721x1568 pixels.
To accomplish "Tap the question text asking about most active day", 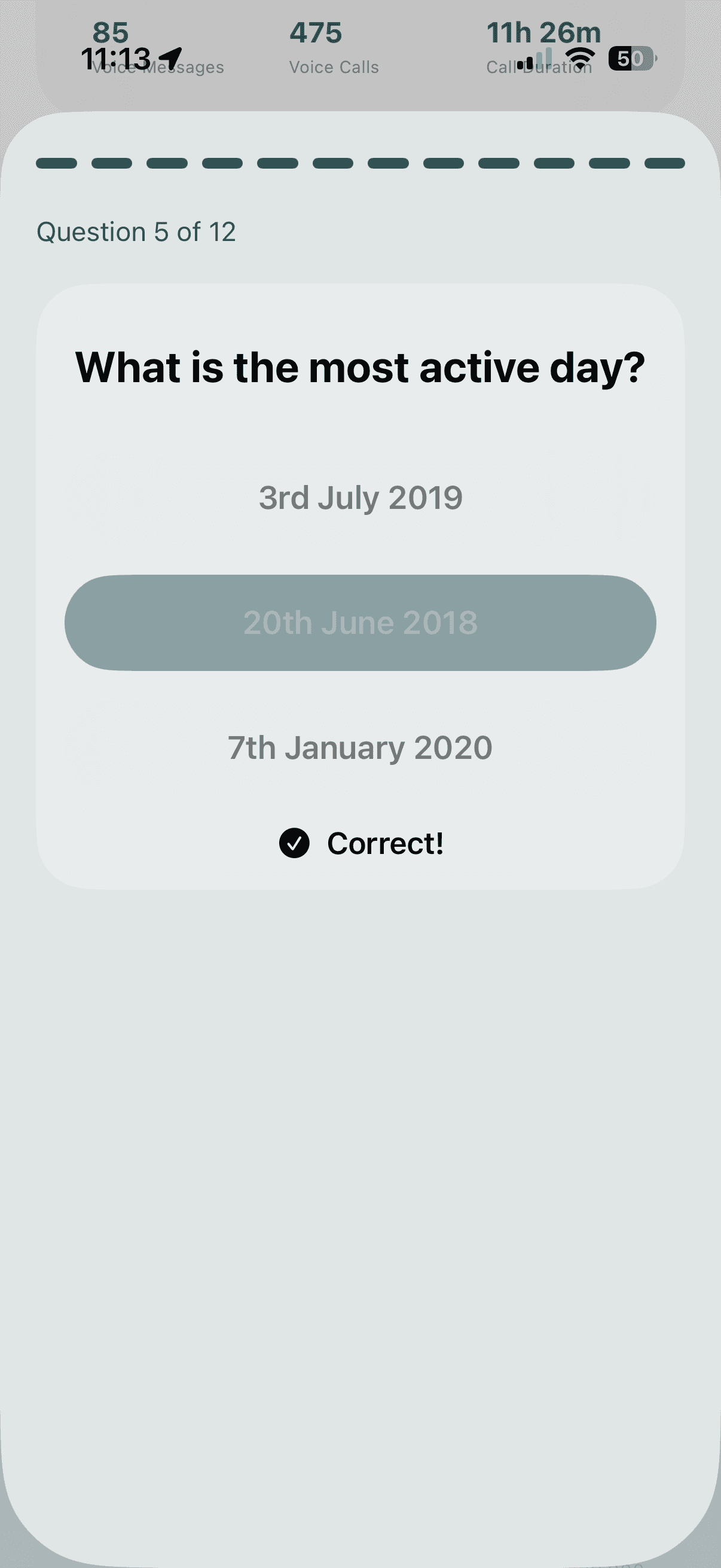I will coord(360,367).
